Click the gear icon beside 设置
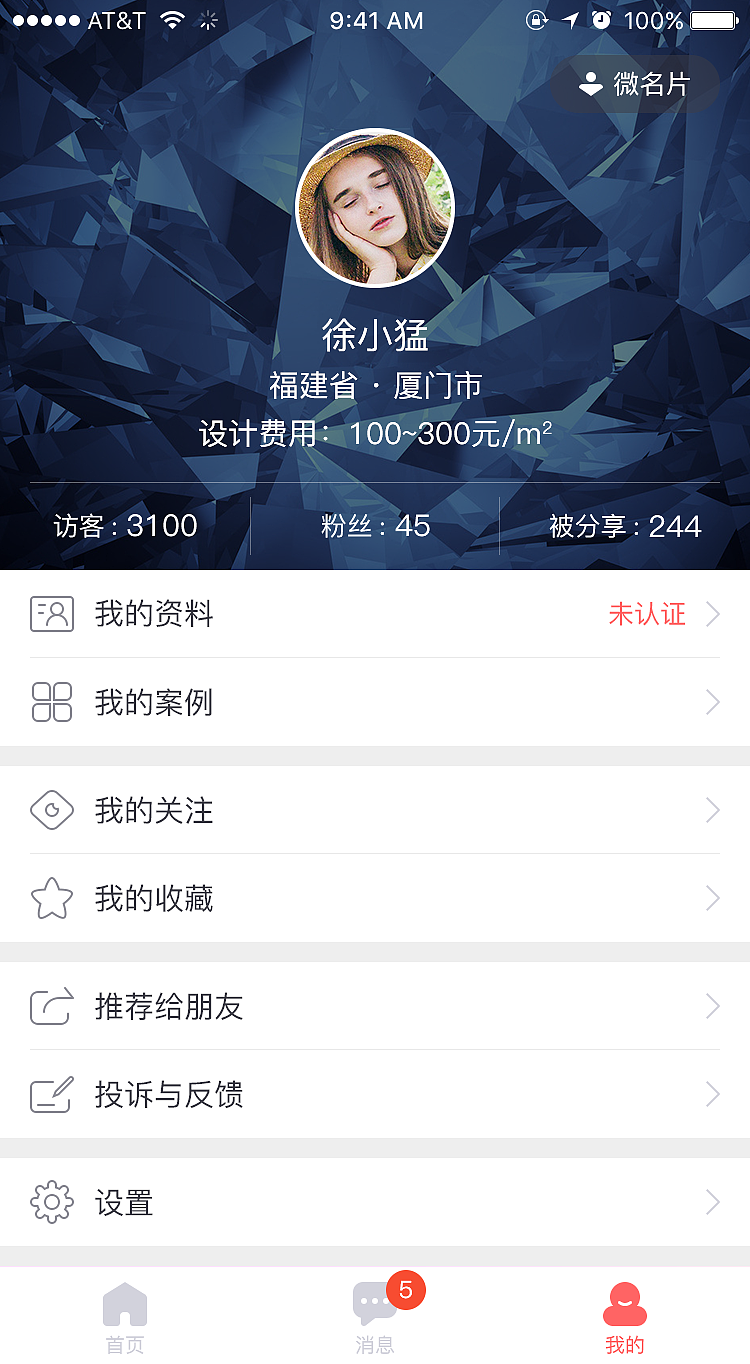 pyautogui.click(x=52, y=1202)
